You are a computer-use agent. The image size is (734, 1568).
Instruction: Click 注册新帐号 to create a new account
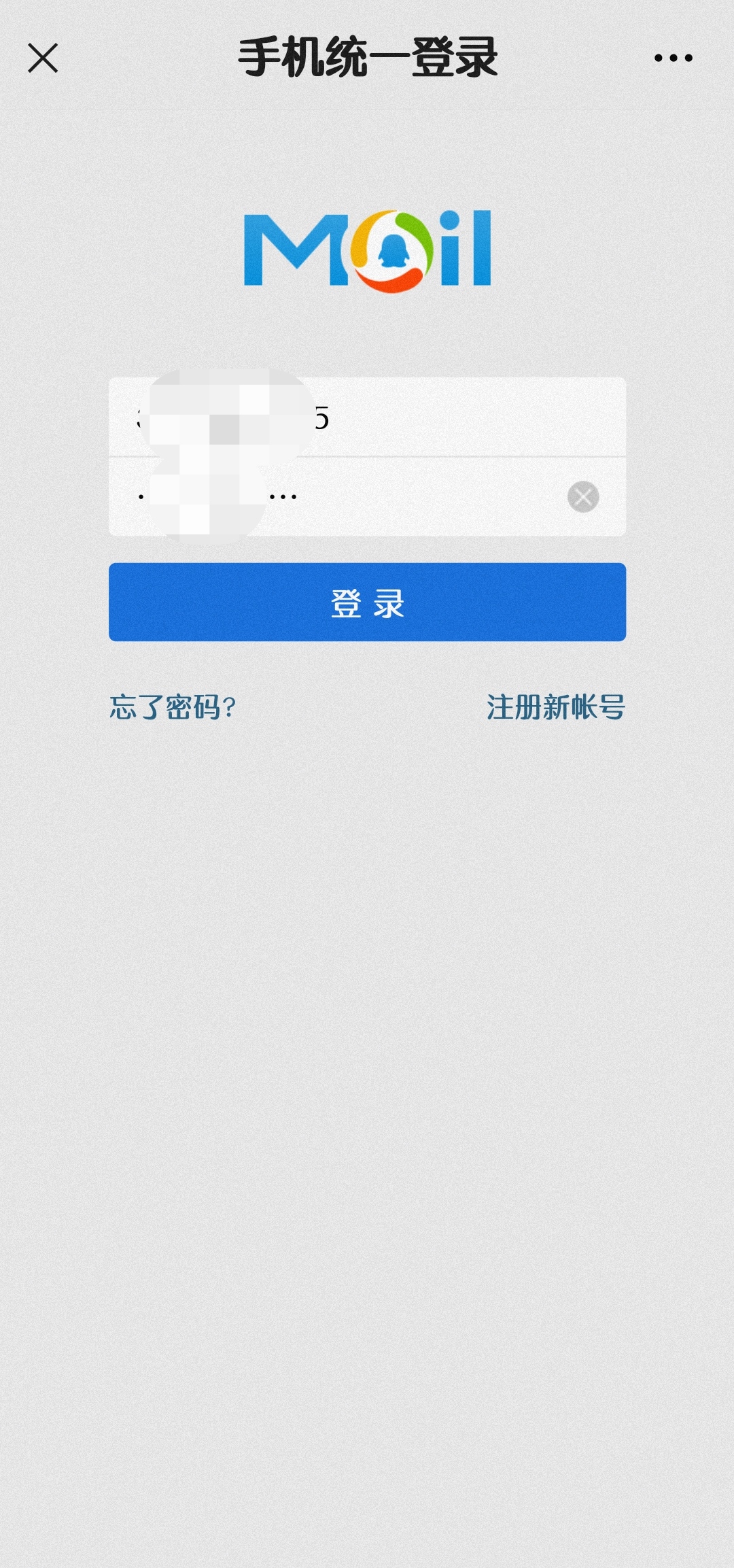(x=557, y=708)
